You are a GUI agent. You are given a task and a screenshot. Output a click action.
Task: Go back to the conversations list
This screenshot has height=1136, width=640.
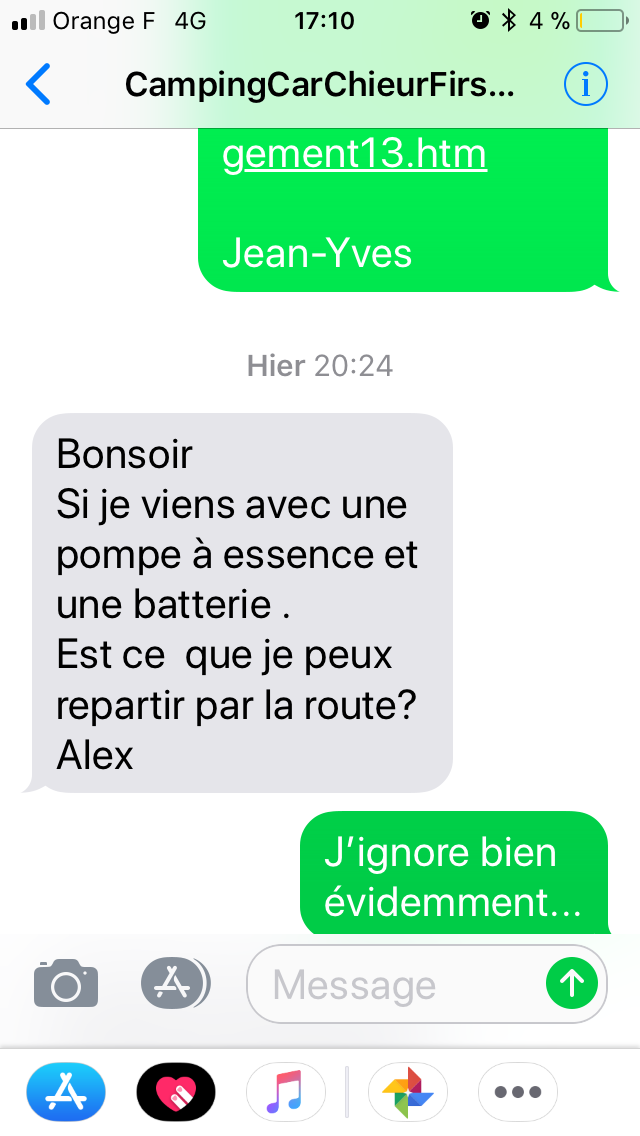click(38, 84)
